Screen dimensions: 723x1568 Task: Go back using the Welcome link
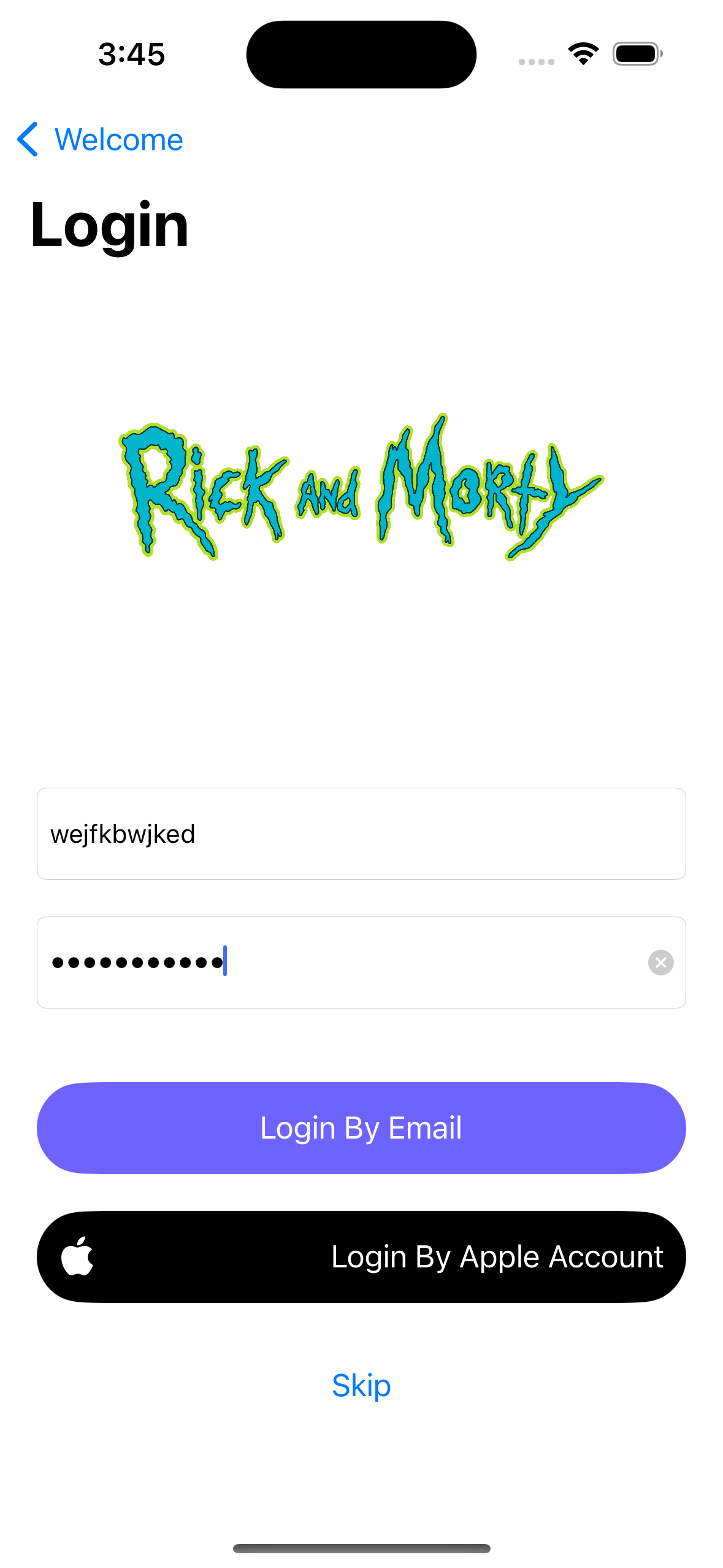coord(118,139)
